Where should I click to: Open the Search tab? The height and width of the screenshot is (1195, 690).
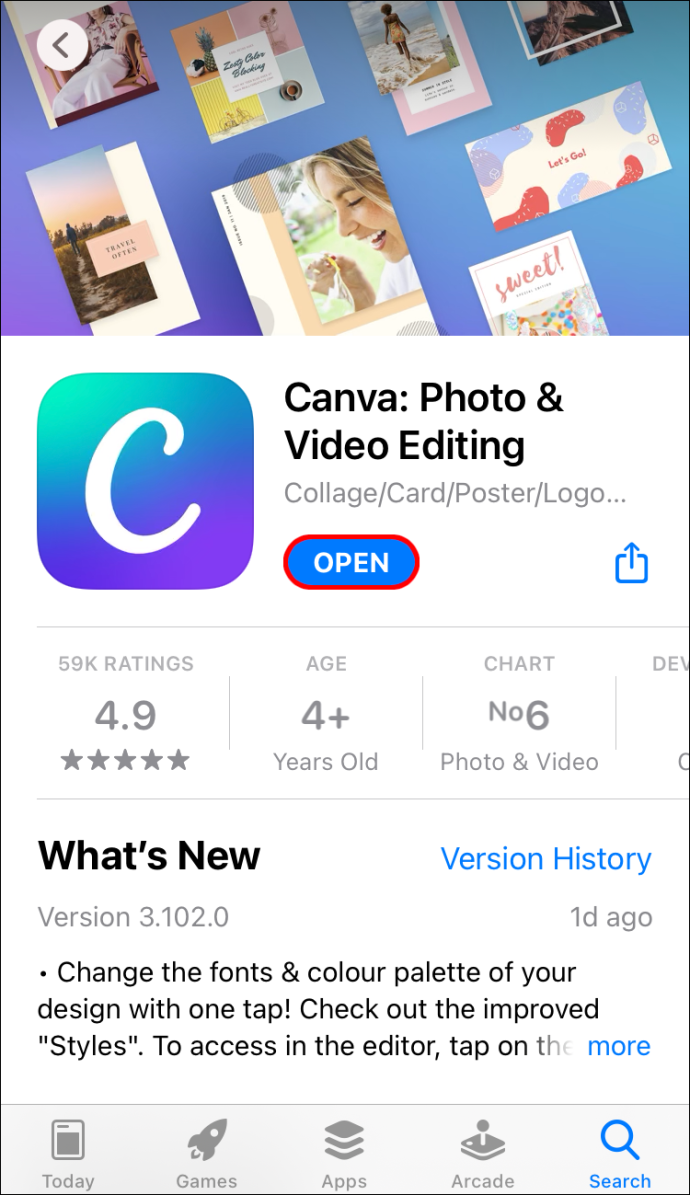(x=619, y=1153)
